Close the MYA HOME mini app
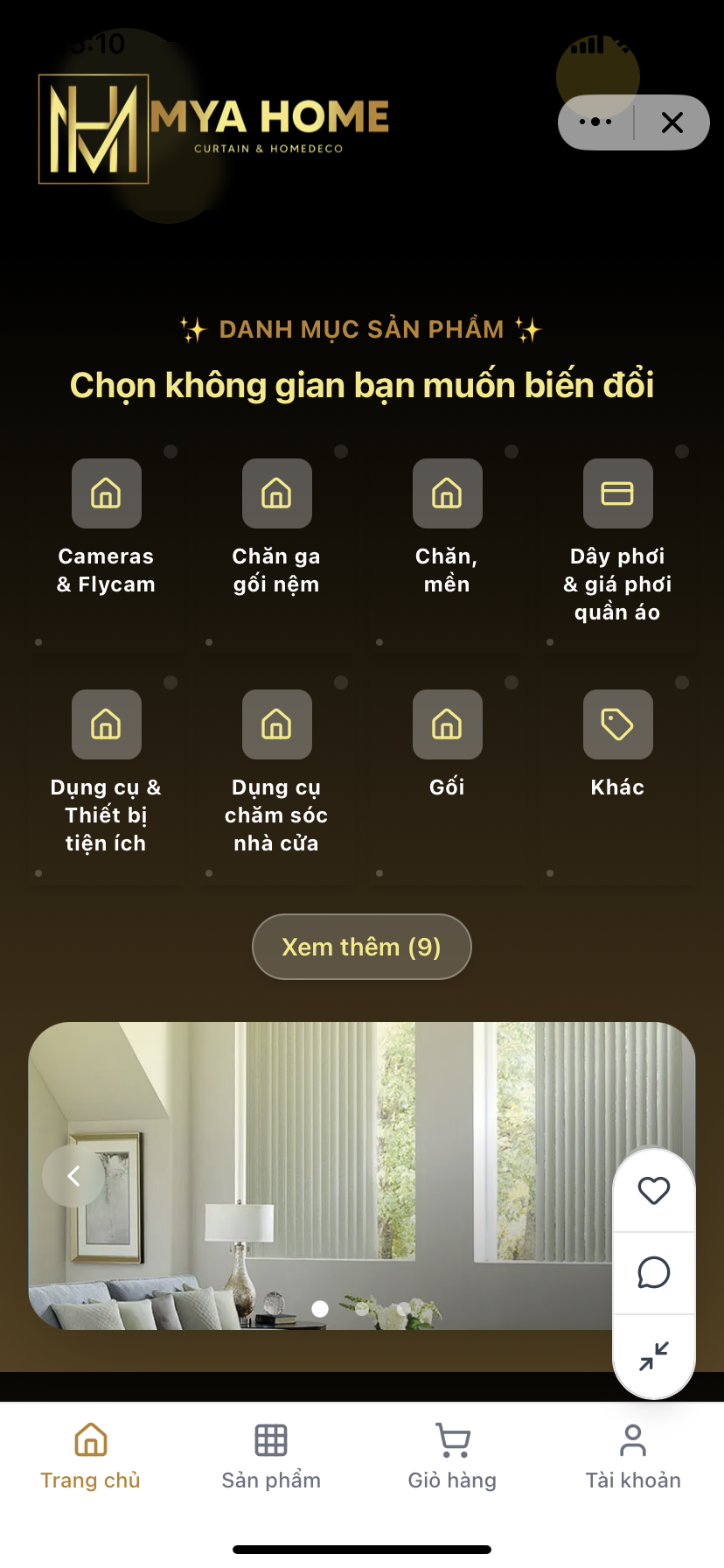Screen dimensions: 724x1568 pos(672,122)
